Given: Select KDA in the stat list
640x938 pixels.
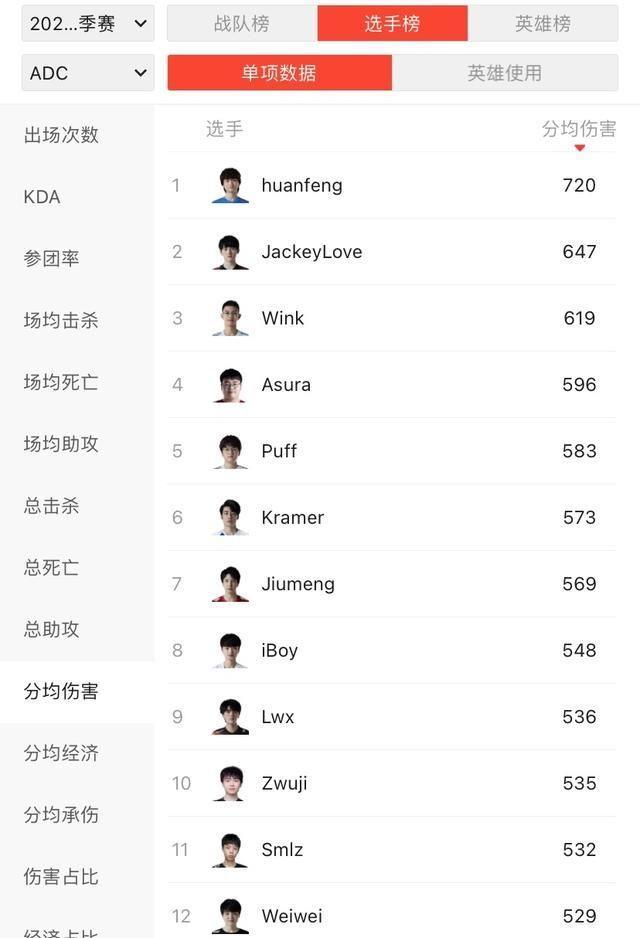Looking at the screenshot, I should (x=42, y=197).
